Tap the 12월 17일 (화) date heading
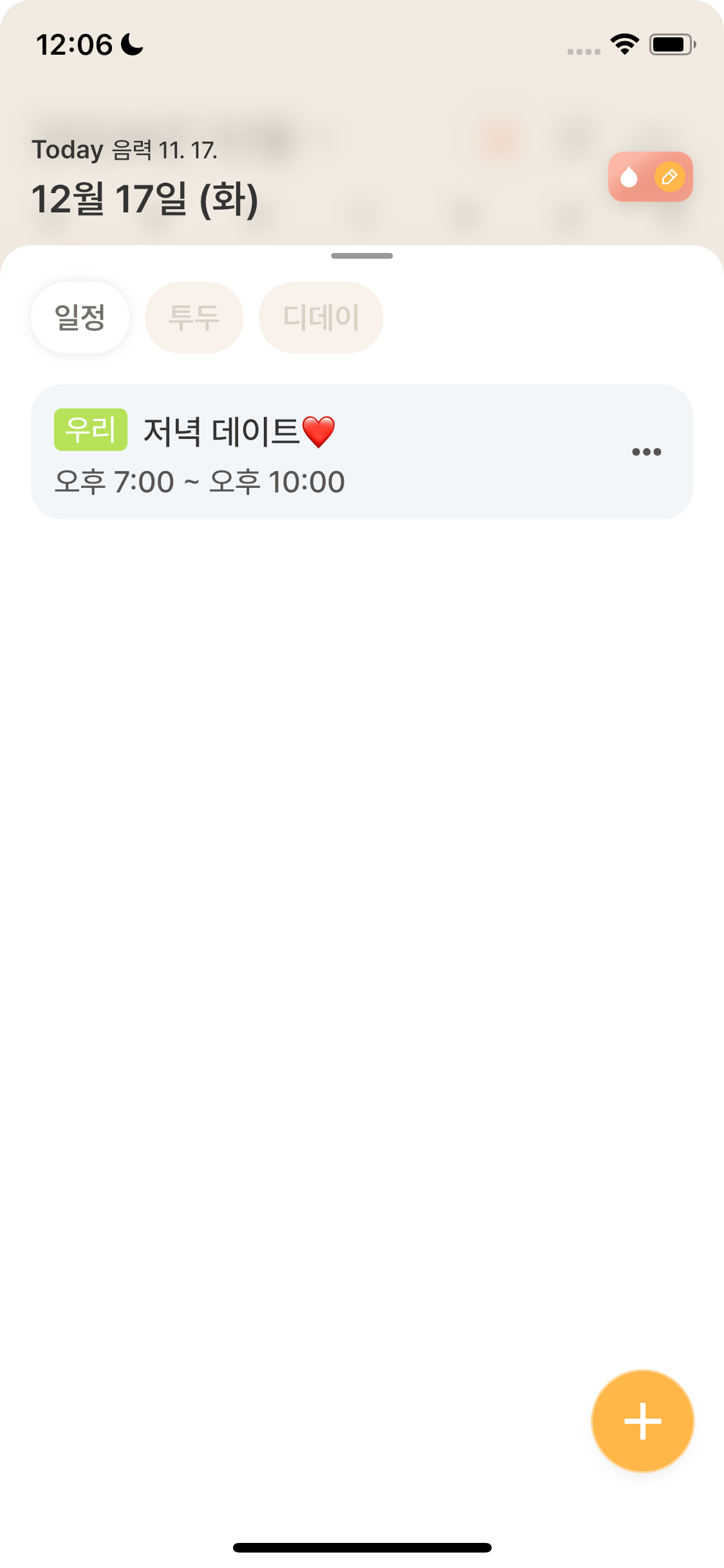This screenshot has width=724, height=1568. click(145, 198)
